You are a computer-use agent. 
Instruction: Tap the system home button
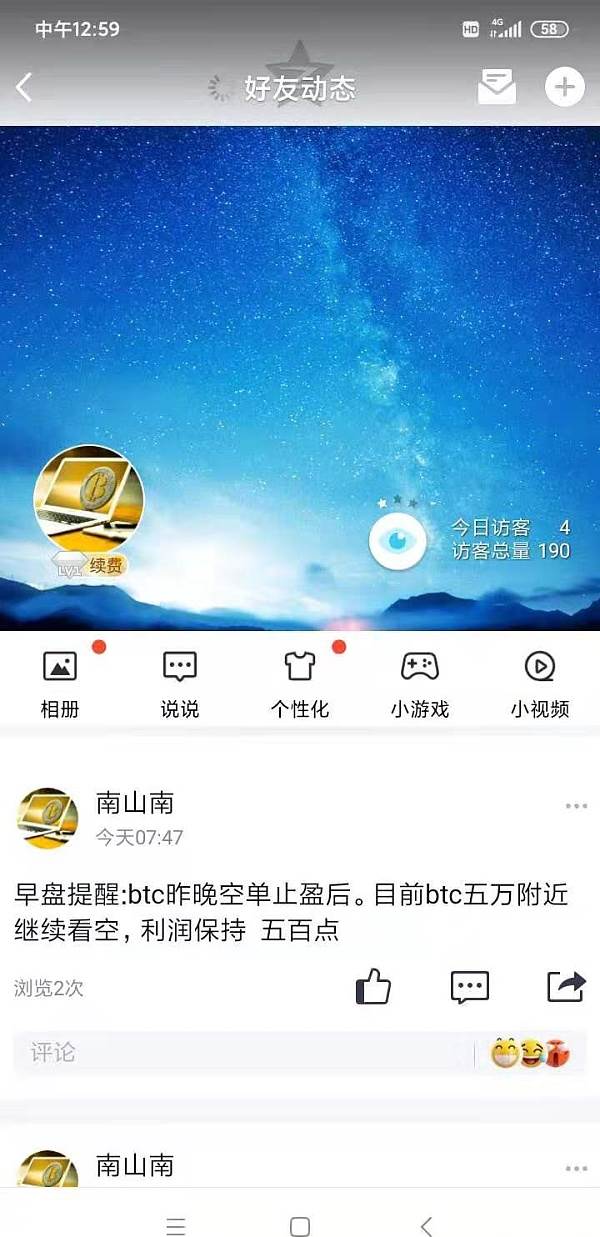(x=300, y=1226)
